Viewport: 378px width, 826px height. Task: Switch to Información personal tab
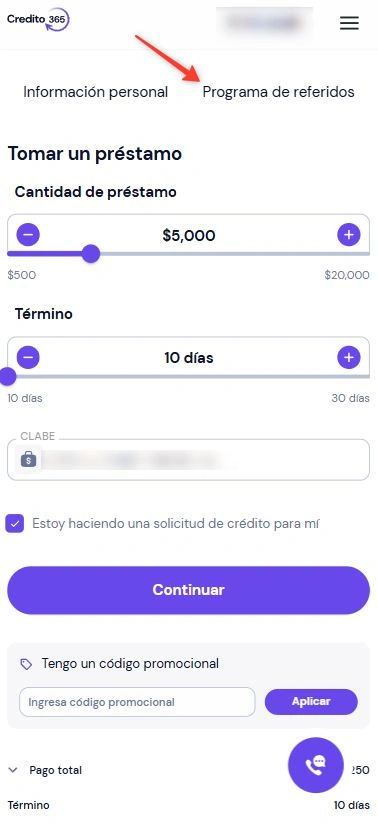(95, 92)
